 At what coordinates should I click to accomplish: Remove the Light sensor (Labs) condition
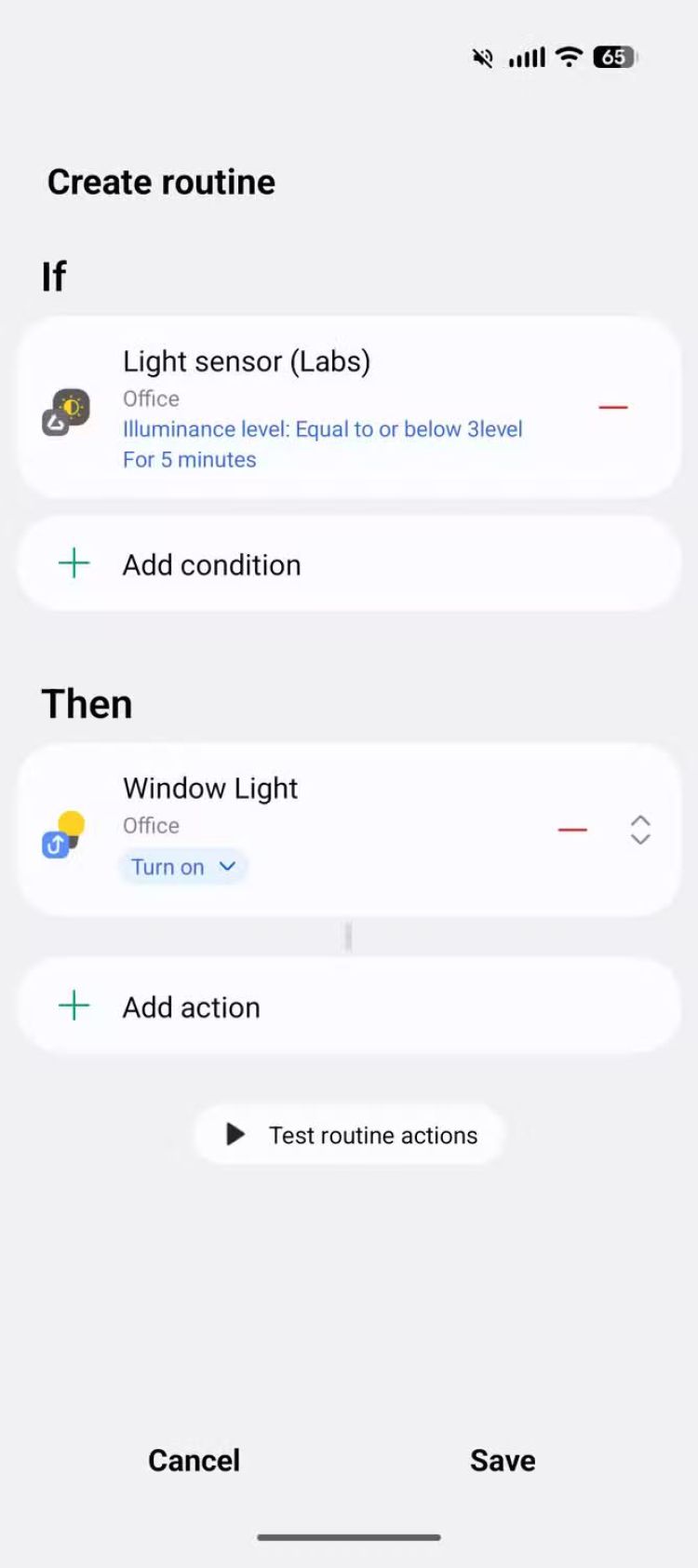tap(612, 407)
